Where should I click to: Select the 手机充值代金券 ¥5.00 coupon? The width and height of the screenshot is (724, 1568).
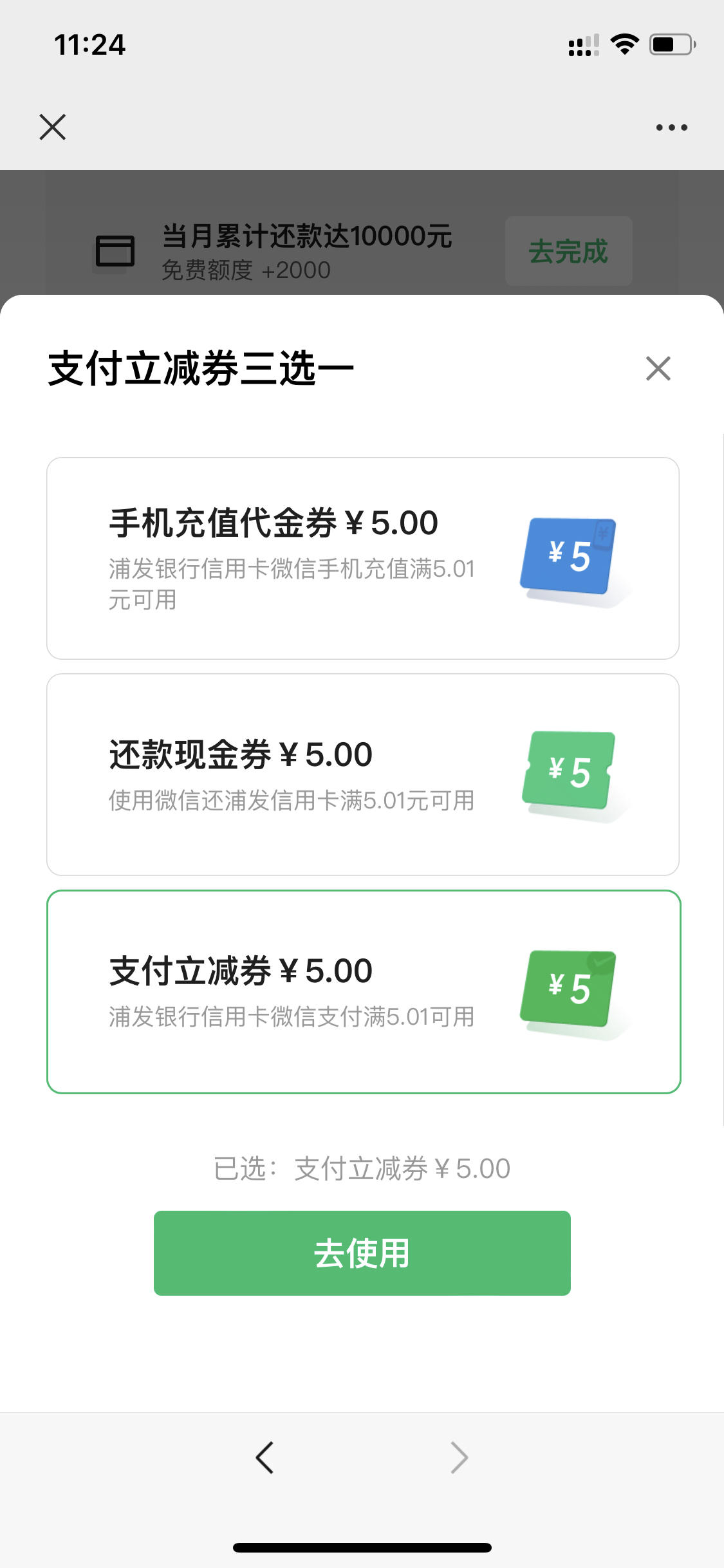pyautogui.click(x=363, y=558)
